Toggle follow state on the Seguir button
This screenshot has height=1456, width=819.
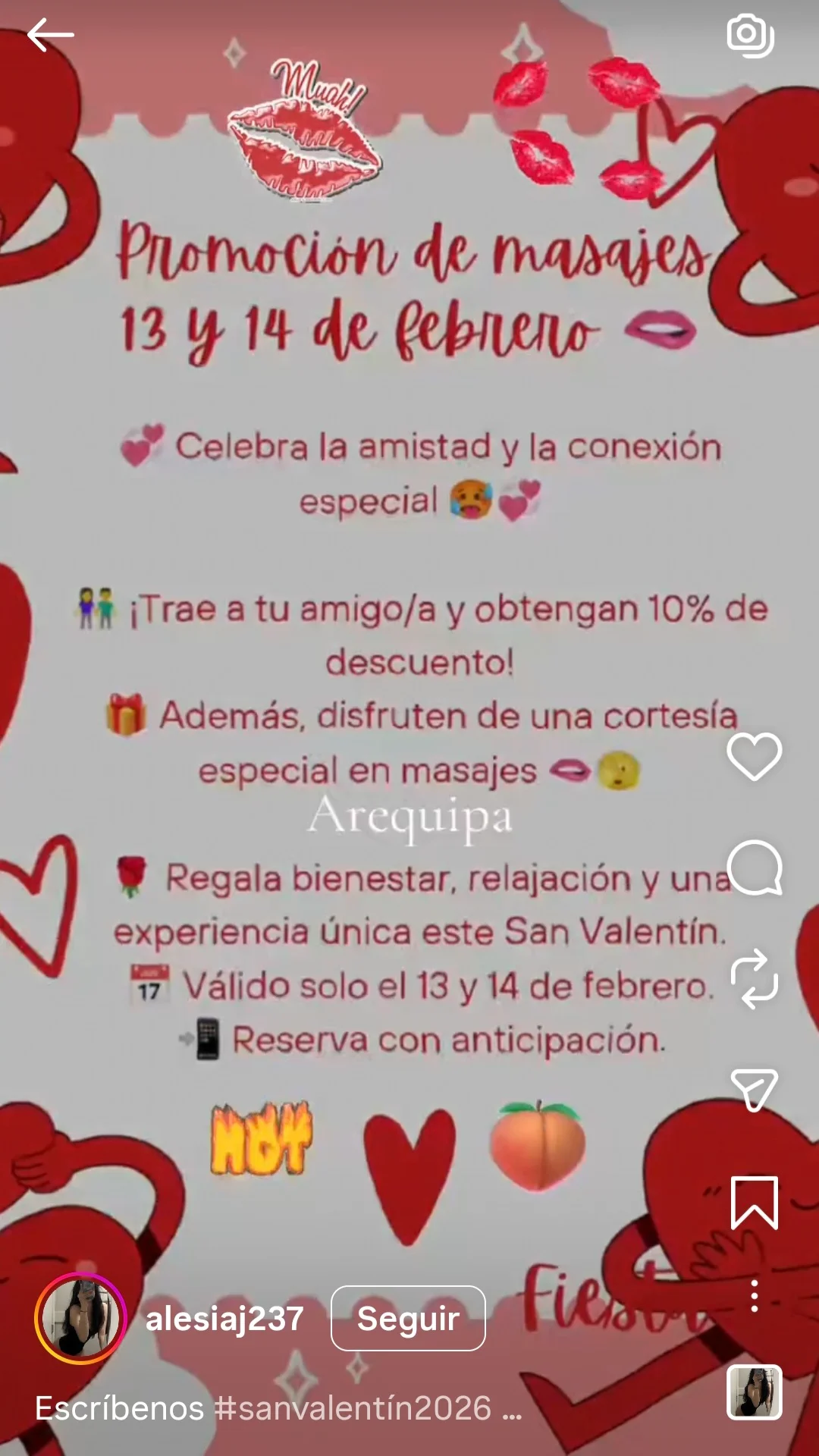click(408, 1318)
